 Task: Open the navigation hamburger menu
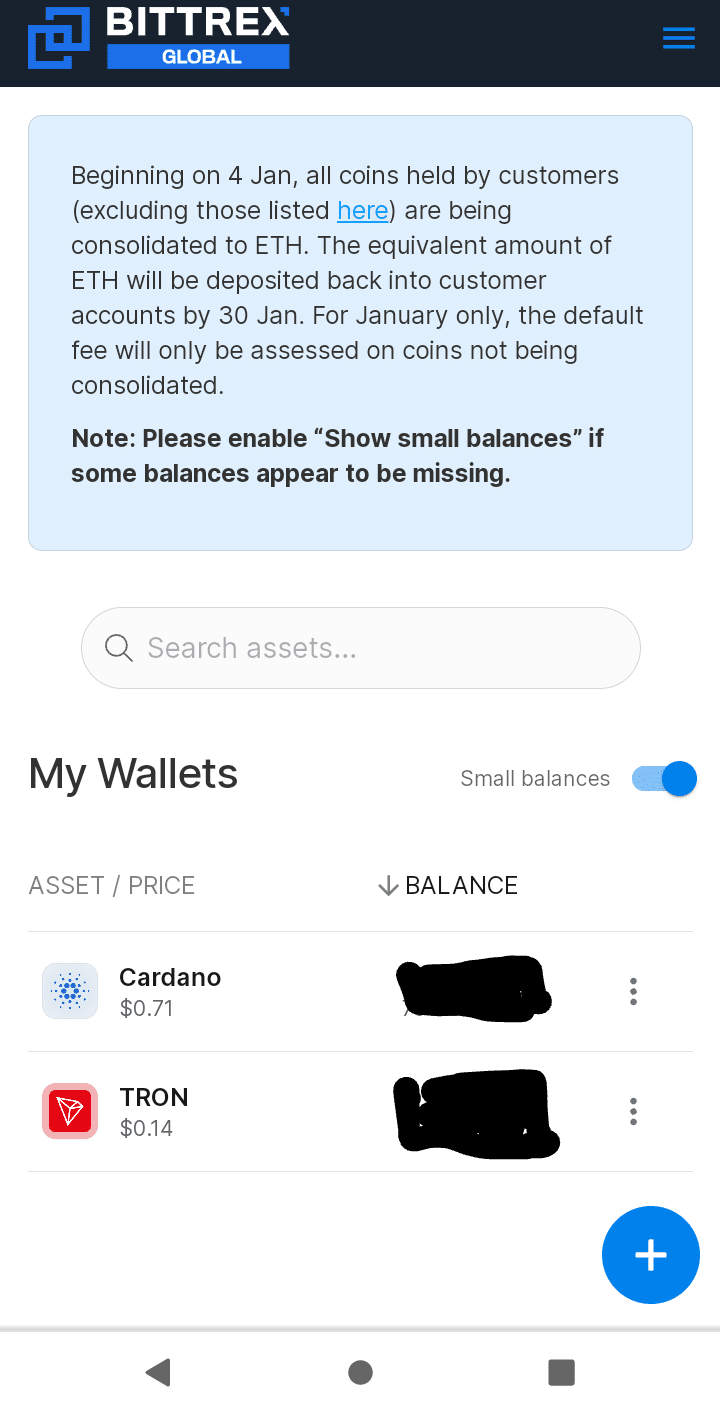679,38
